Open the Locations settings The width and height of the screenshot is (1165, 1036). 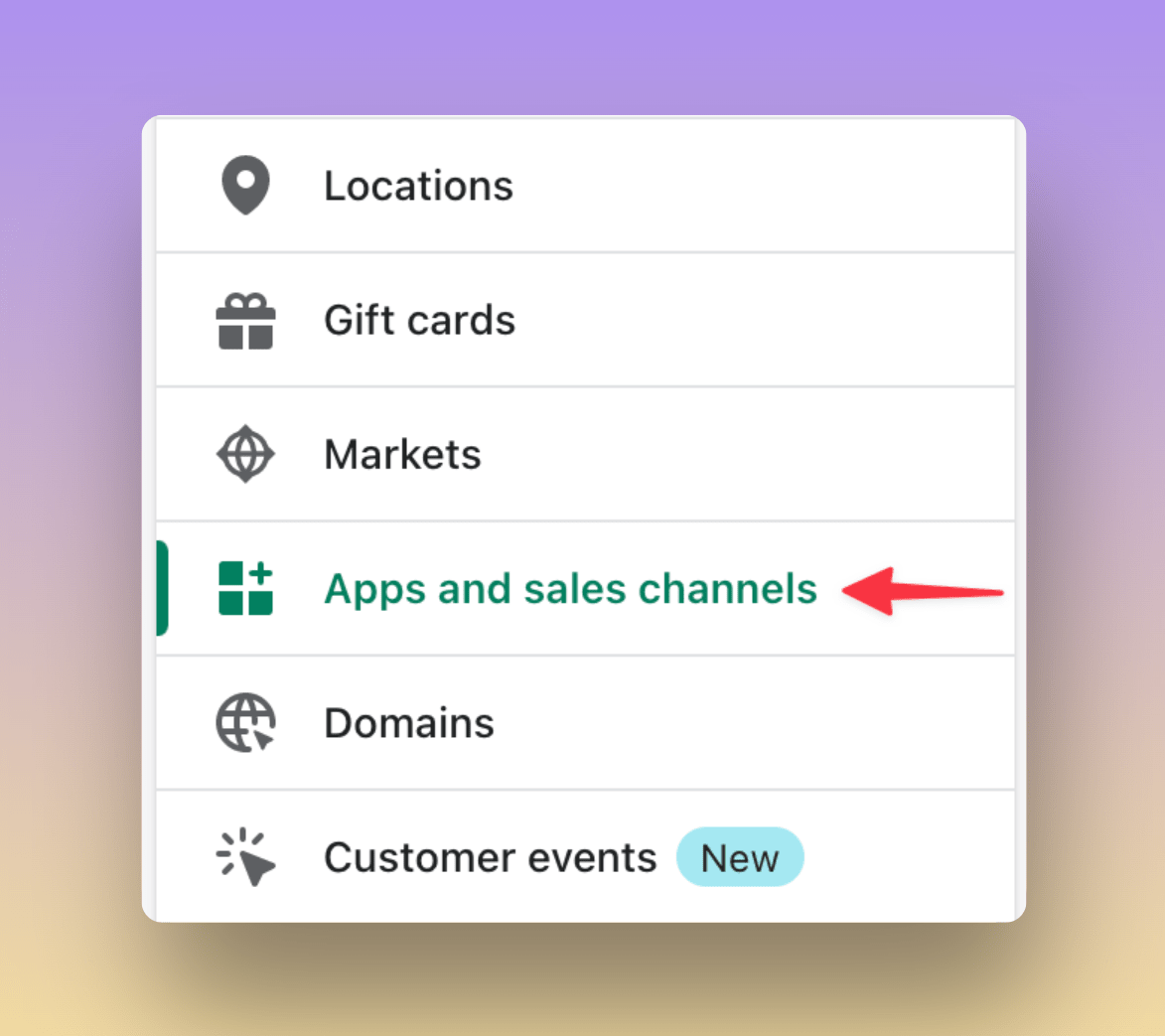pyautogui.click(x=418, y=186)
